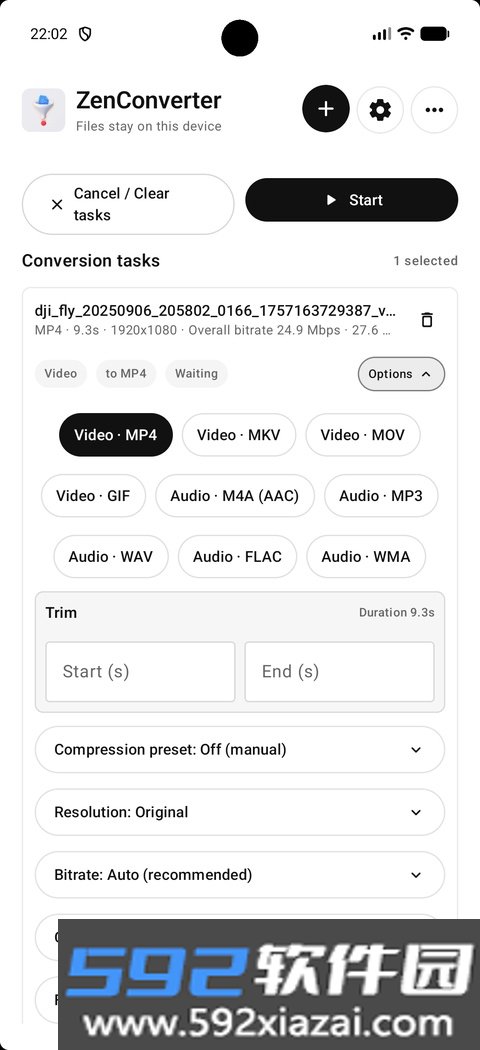Delete the dji_fly video task

click(426, 319)
